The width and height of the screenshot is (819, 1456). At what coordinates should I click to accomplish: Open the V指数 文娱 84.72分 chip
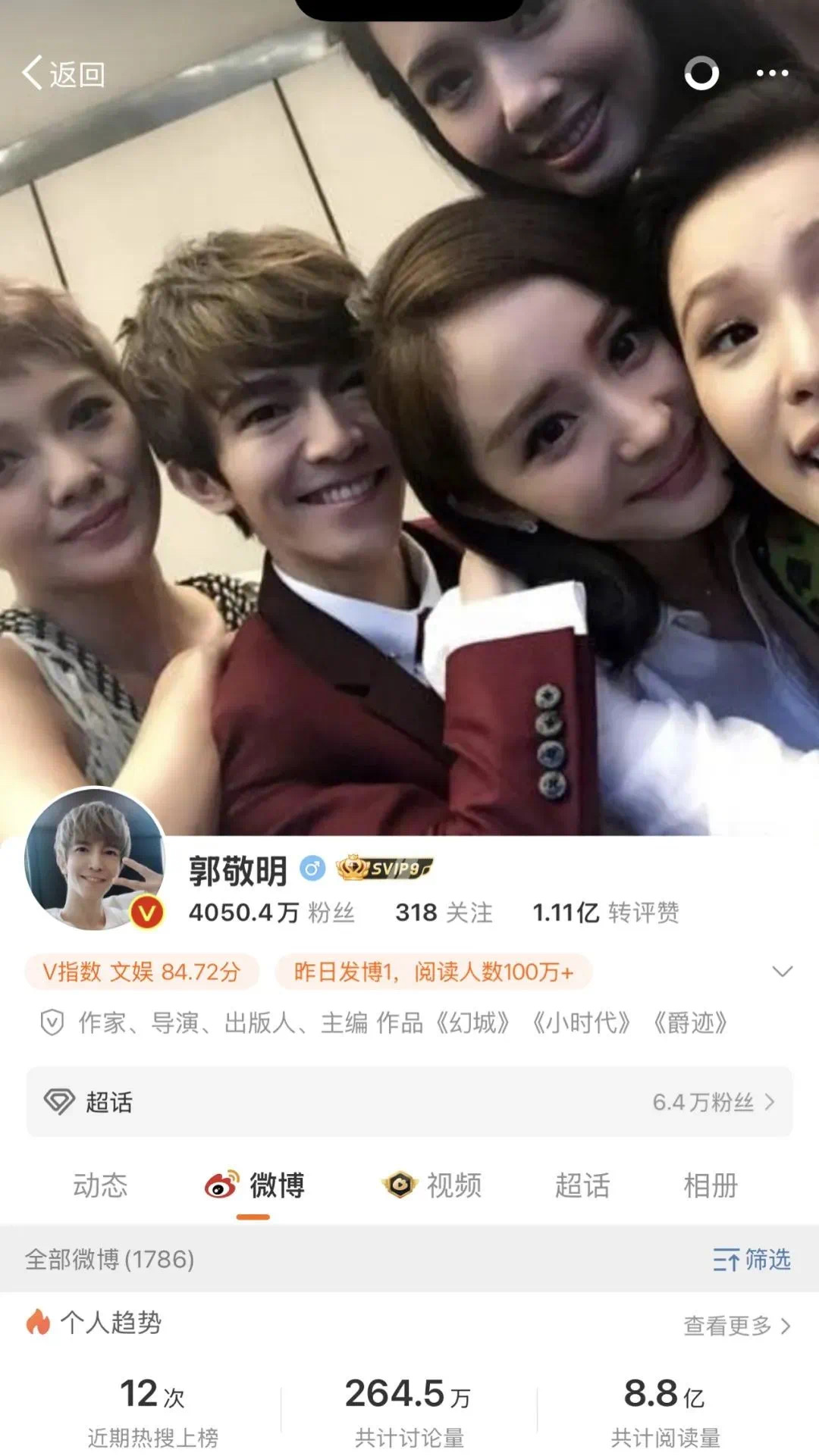(x=142, y=972)
